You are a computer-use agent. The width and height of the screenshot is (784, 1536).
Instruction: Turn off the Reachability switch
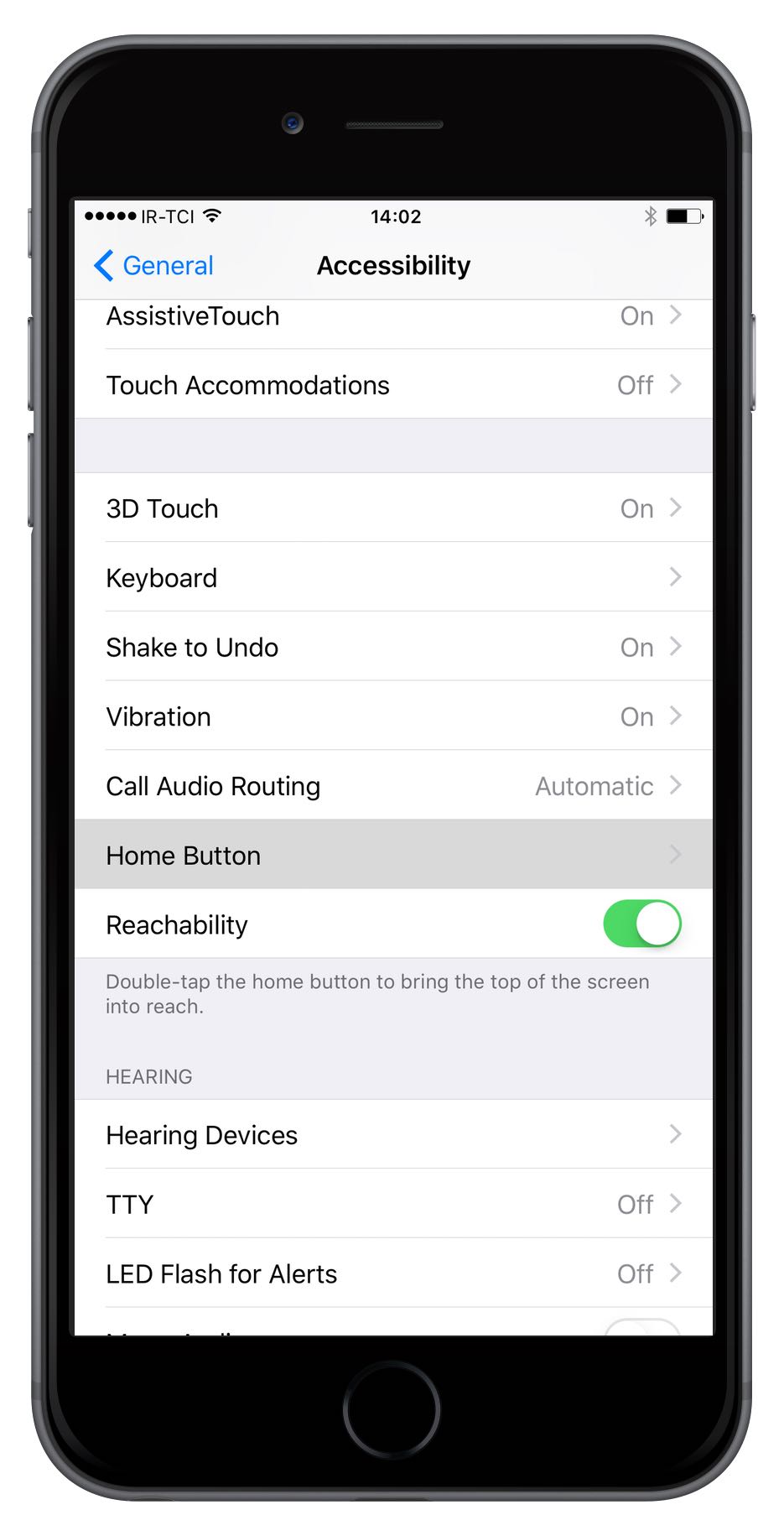(x=642, y=924)
